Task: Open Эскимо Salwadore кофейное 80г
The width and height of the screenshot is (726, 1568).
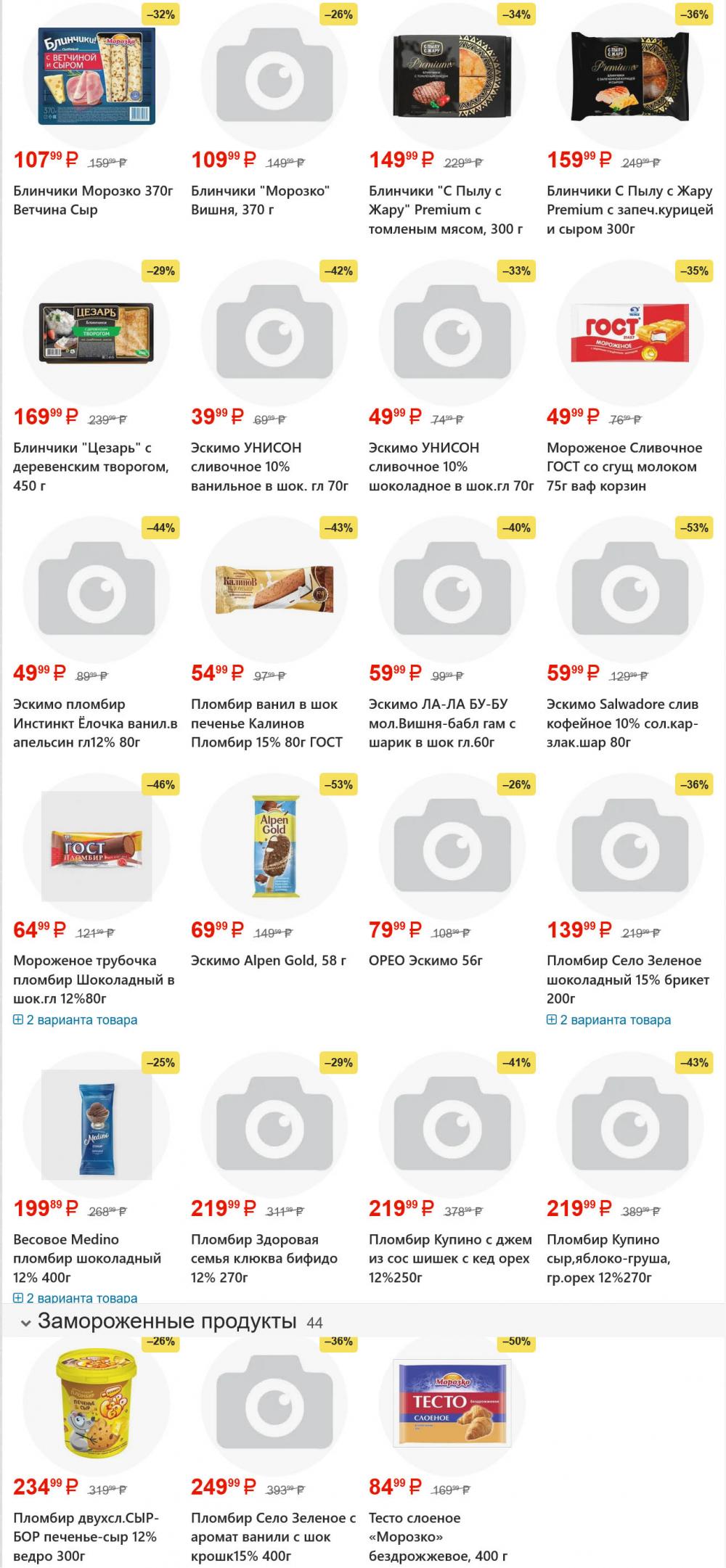Action: click(622, 723)
